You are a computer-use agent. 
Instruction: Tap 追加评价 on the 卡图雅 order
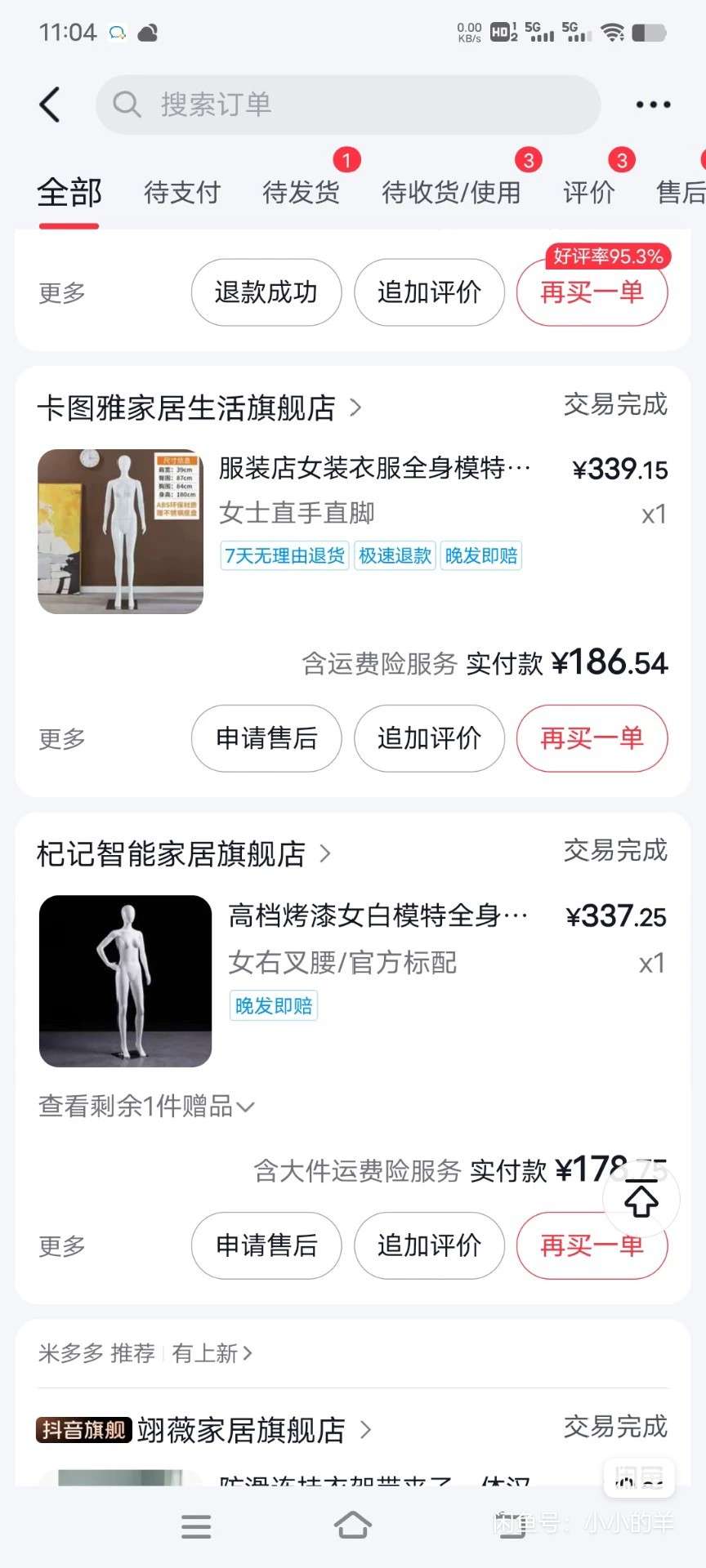point(428,738)
